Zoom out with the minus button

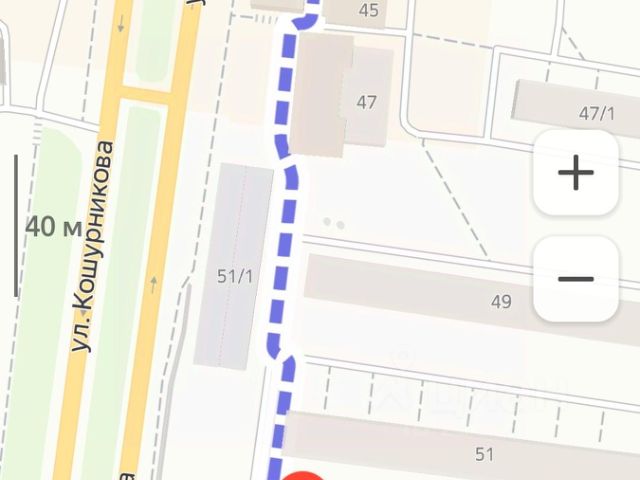point(575,279)
